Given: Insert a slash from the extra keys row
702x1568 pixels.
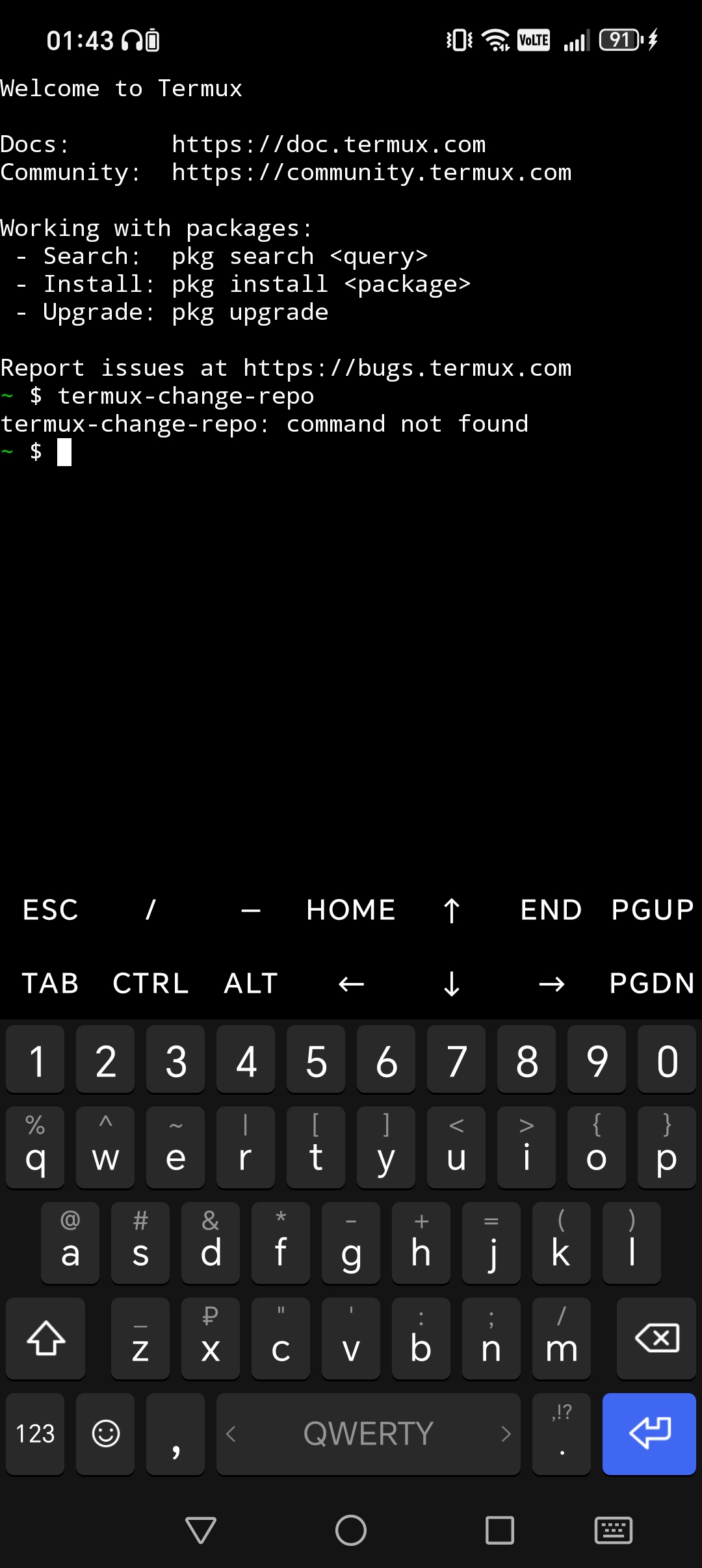Looking at the screenshot, I should 150,910.
